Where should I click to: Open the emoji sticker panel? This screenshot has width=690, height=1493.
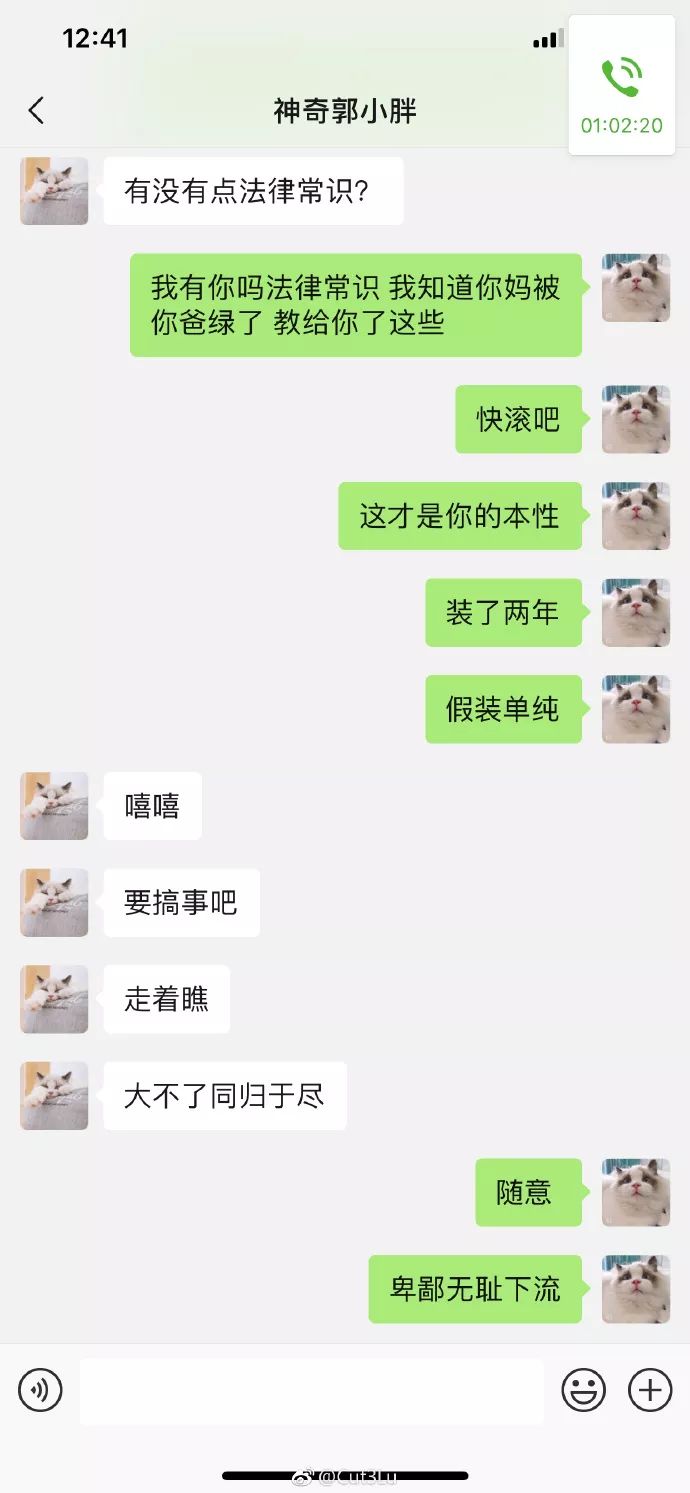[583, 1390]
